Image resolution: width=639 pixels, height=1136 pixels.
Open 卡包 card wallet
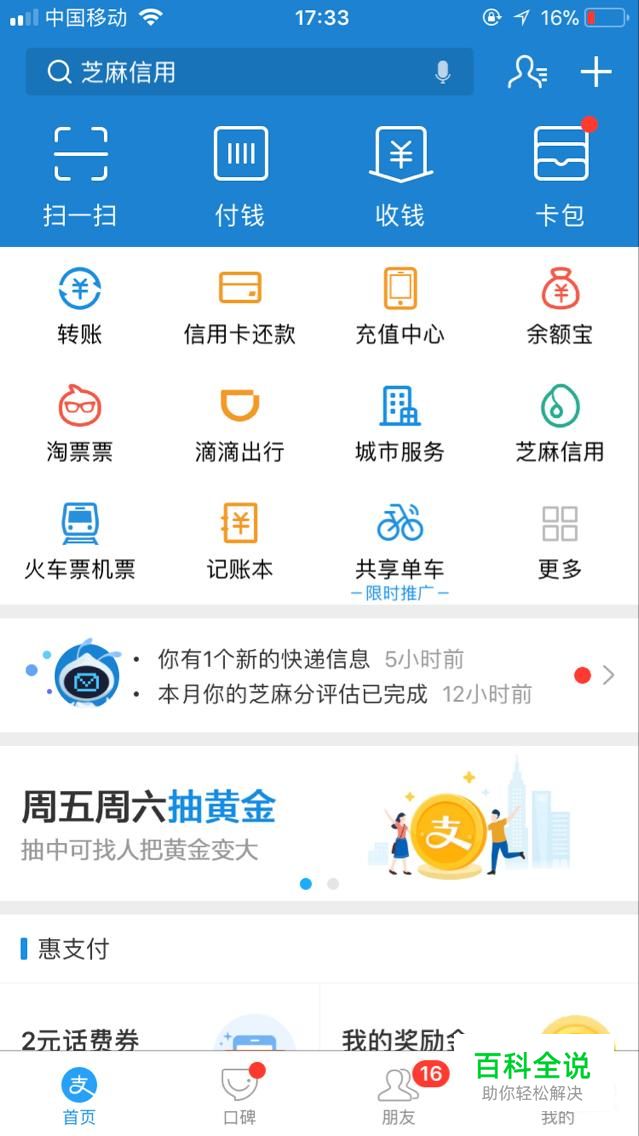coord(560,176)
